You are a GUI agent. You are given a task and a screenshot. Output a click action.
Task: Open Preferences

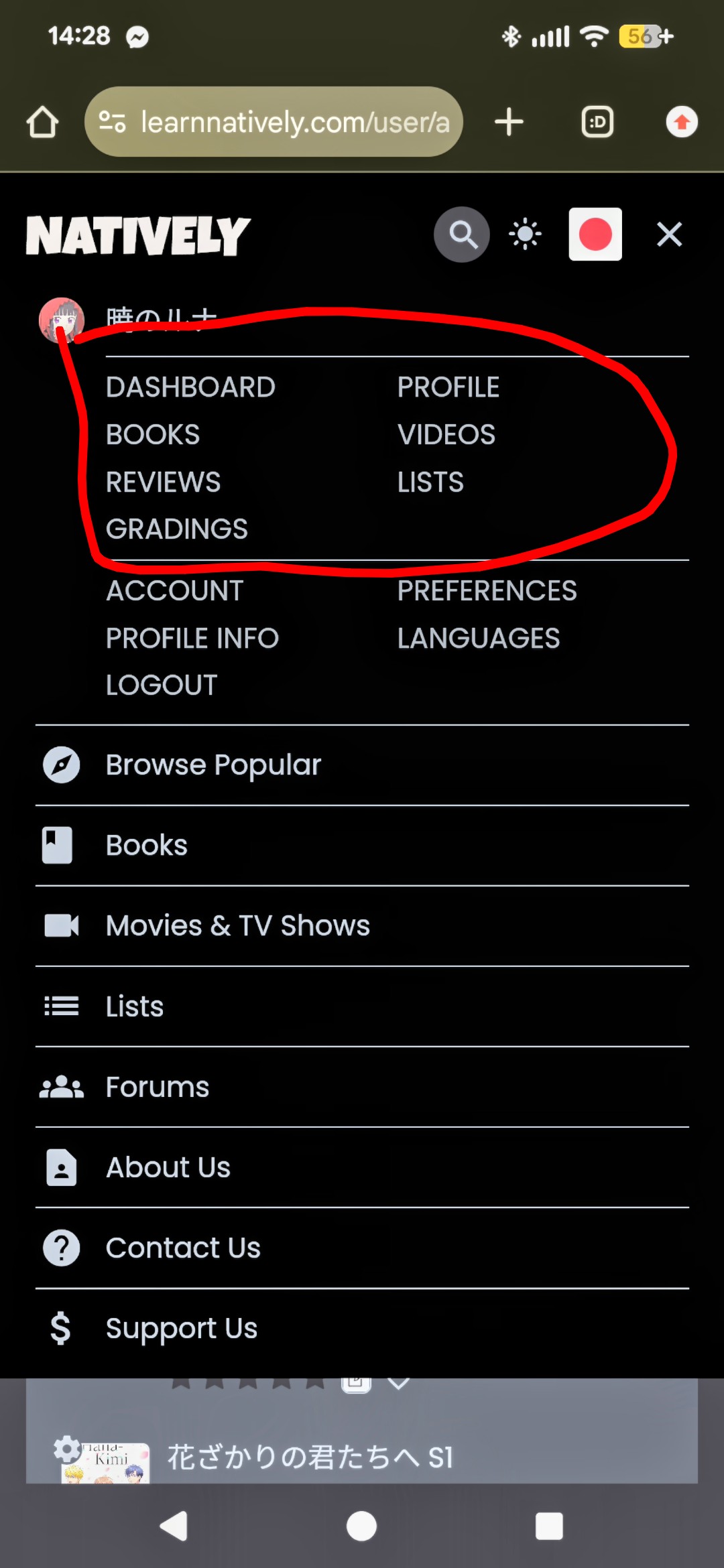coord(487,591)
